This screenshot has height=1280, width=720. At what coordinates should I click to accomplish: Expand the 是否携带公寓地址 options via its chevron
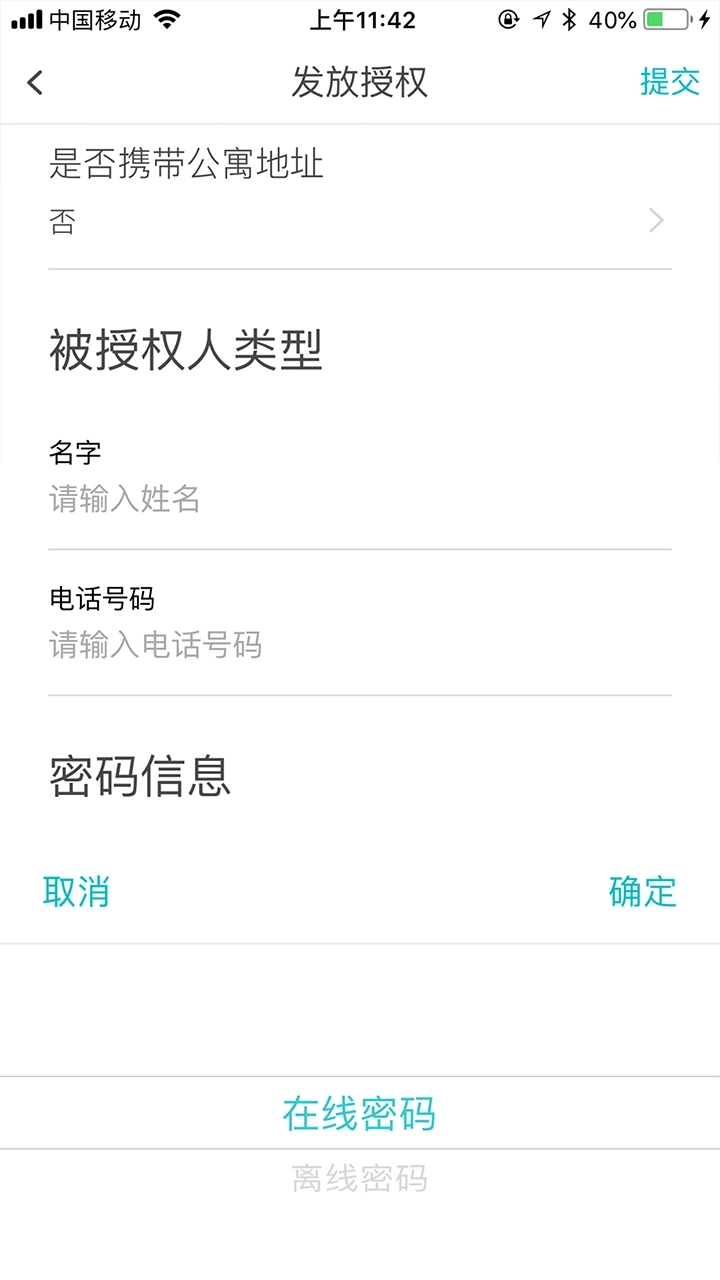[x=655, y=220]
